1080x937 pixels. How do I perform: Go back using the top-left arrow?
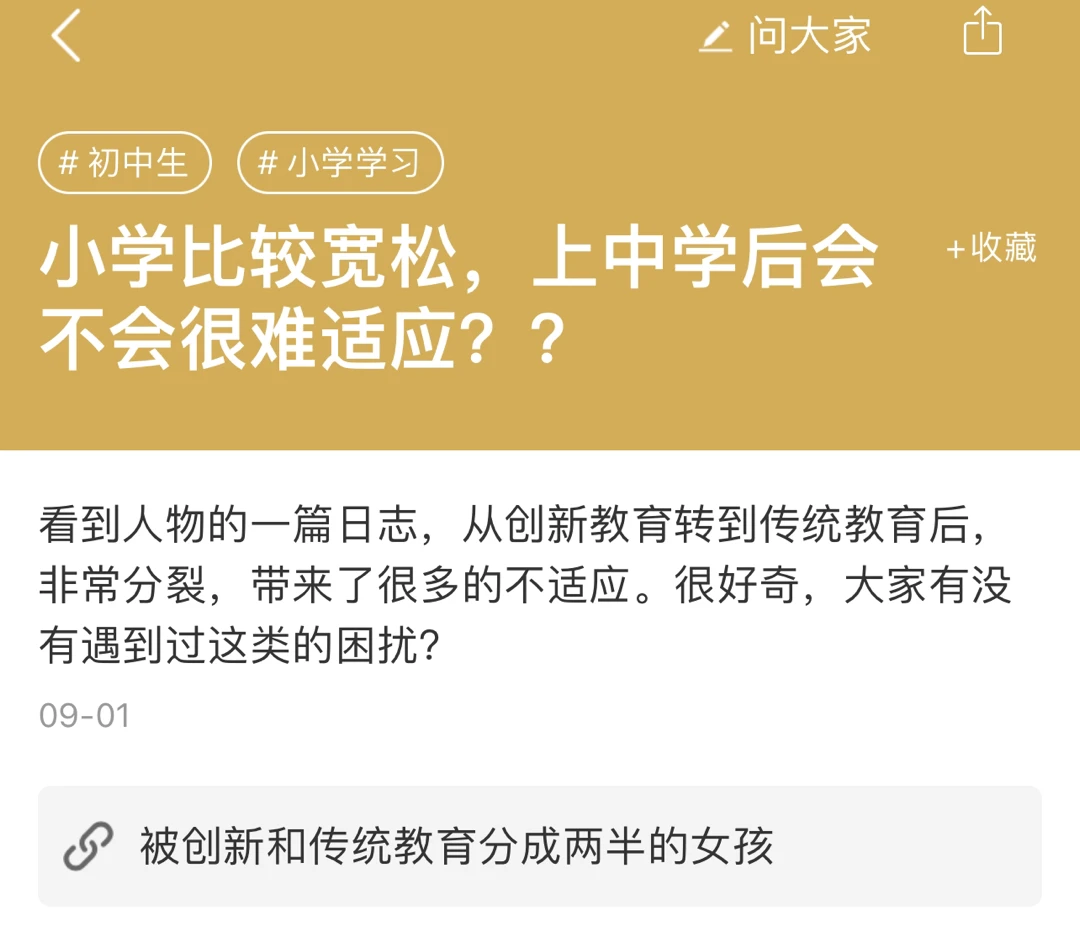[x=66, y=37]
